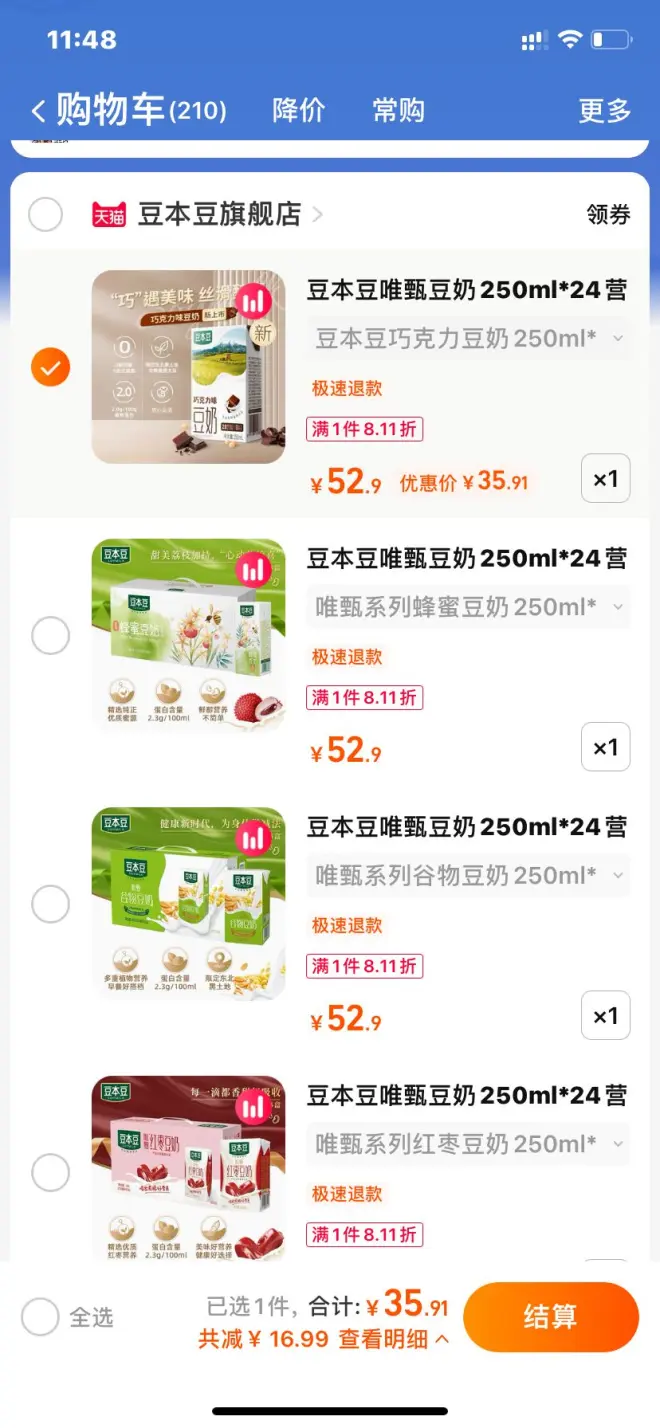Change the variant of 巧克力豆奶

click(468, 338)
